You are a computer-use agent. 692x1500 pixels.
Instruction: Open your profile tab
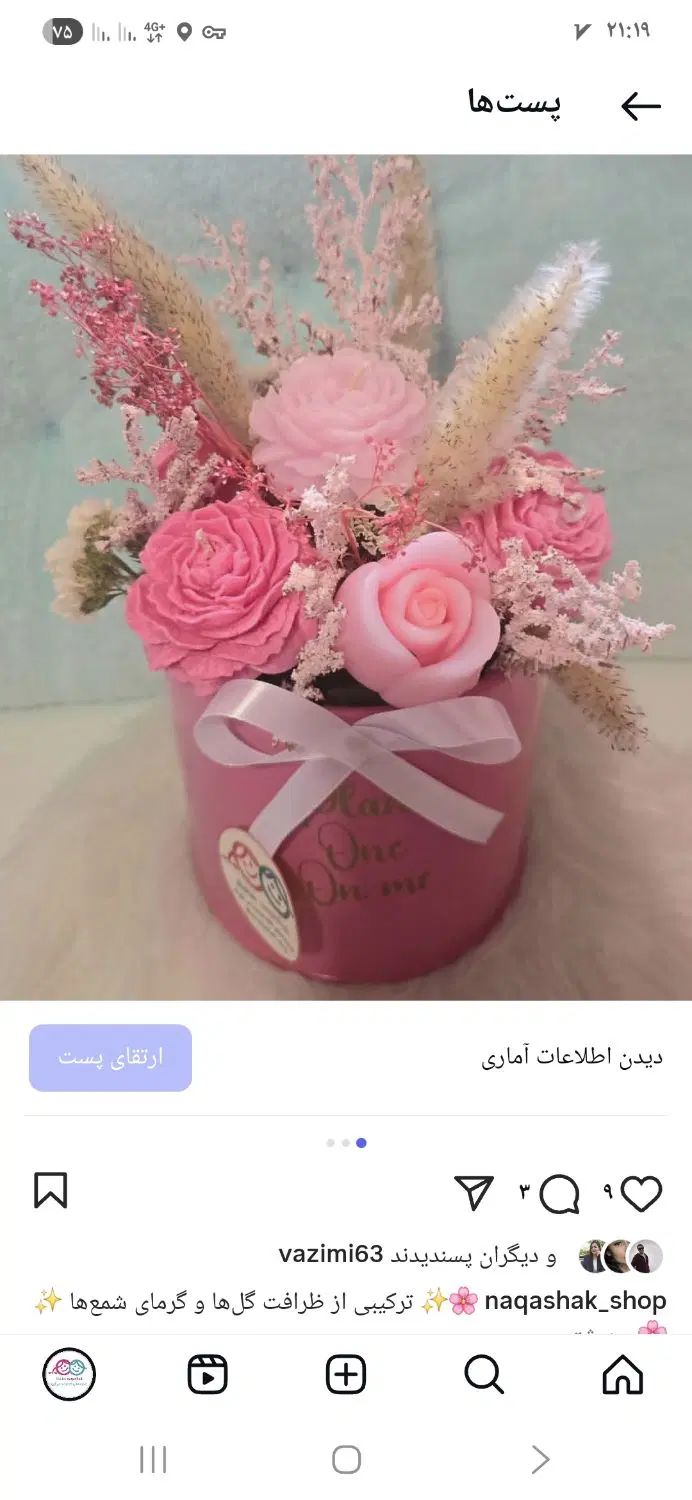(69, 1375)
